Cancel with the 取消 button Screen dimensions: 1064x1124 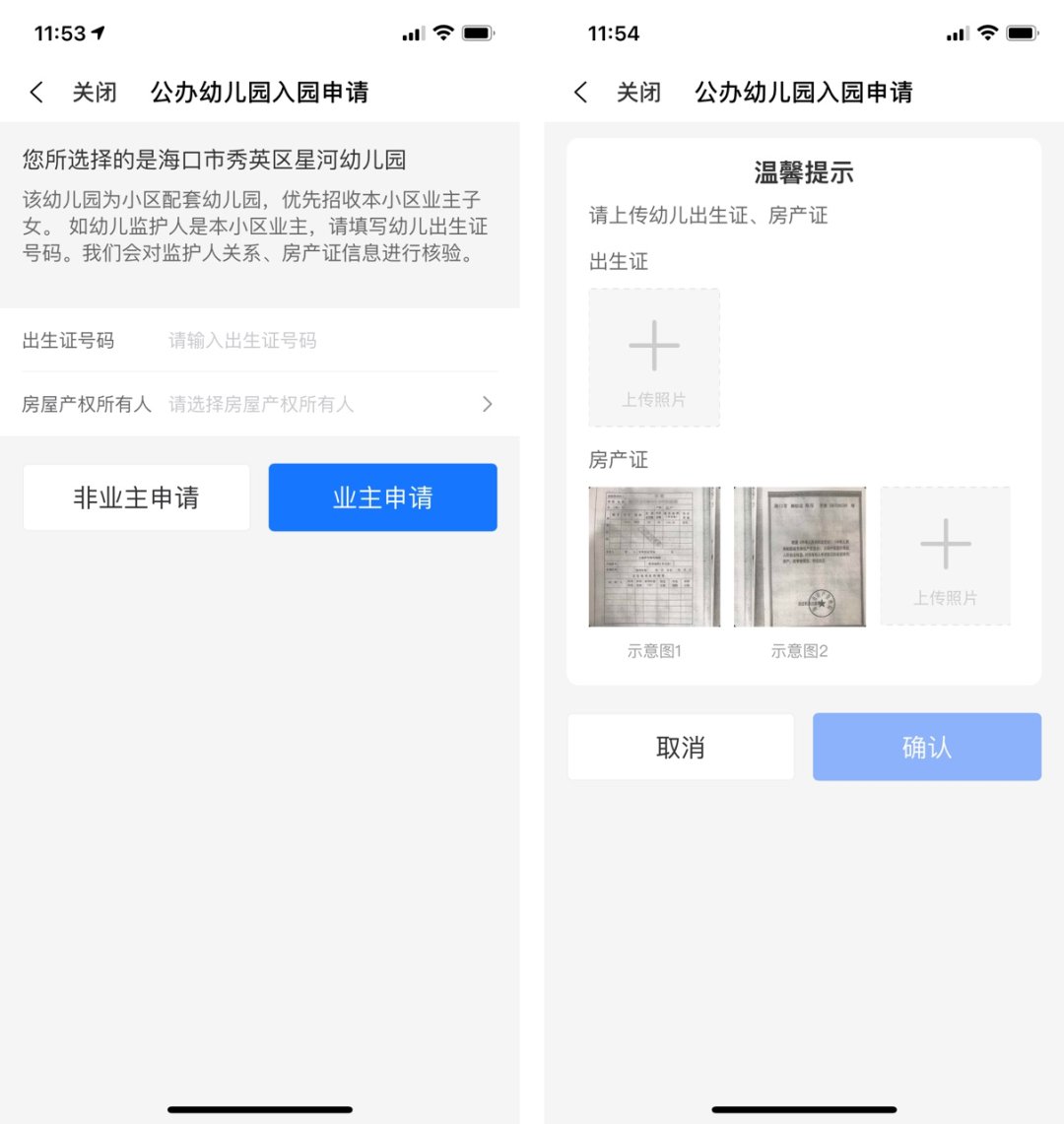click(x=680, y=748)
